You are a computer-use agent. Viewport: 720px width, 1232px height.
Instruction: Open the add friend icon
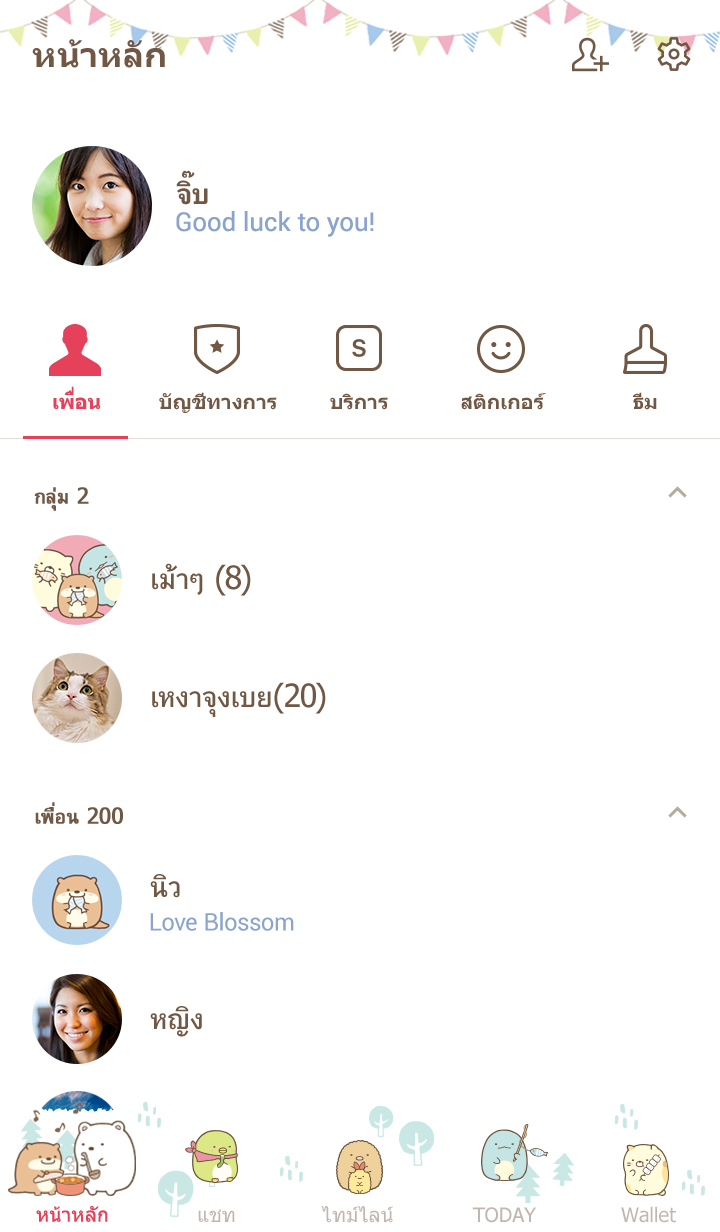tap(590, 55)
